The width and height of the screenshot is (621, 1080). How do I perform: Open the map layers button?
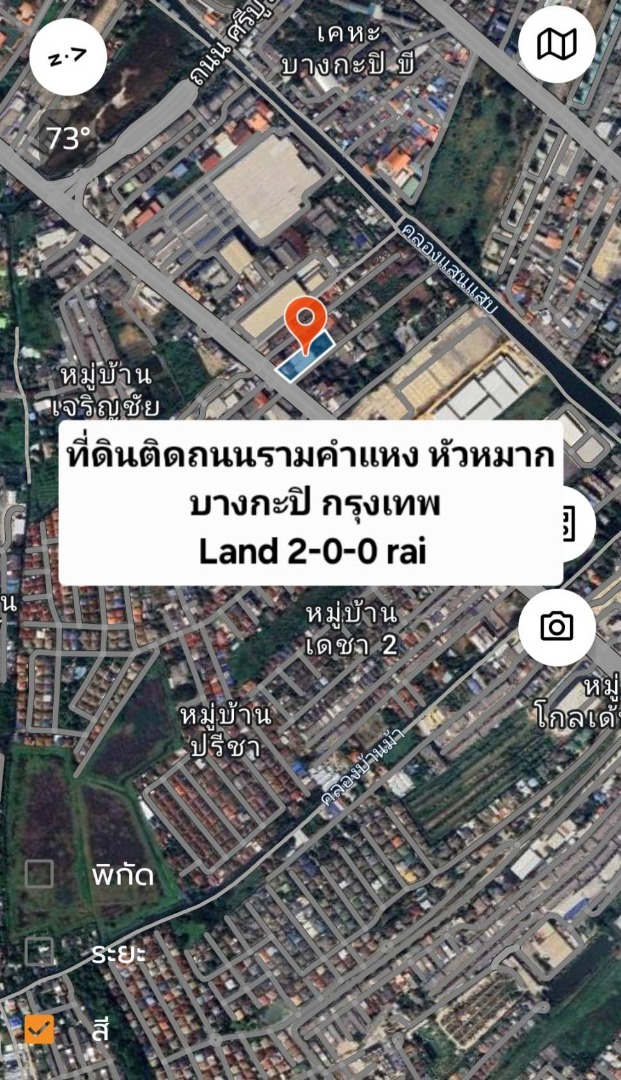point(557,44)
